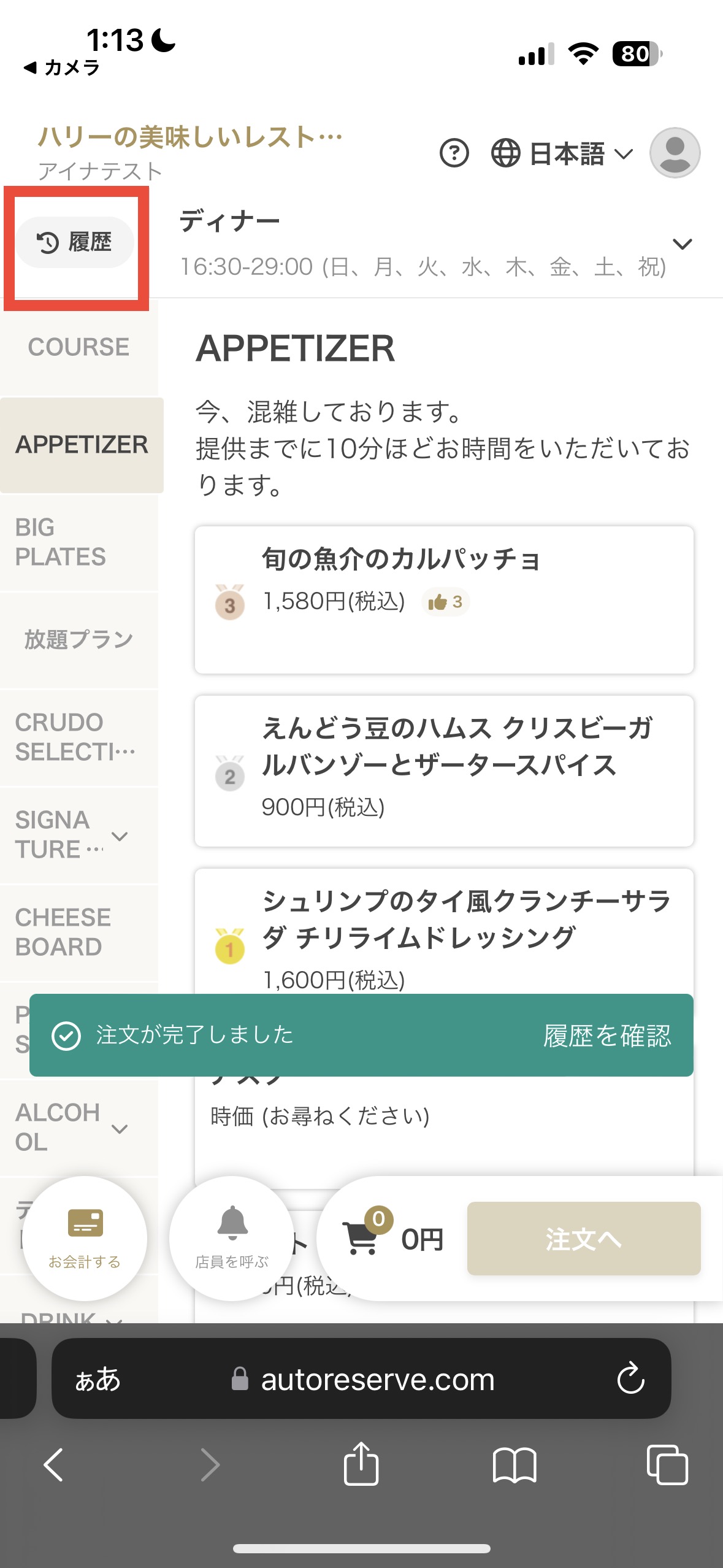This screenshot has width=723, height=1568.
Task: Tap the お会計する checkout button
Action: coord(85,1238)
